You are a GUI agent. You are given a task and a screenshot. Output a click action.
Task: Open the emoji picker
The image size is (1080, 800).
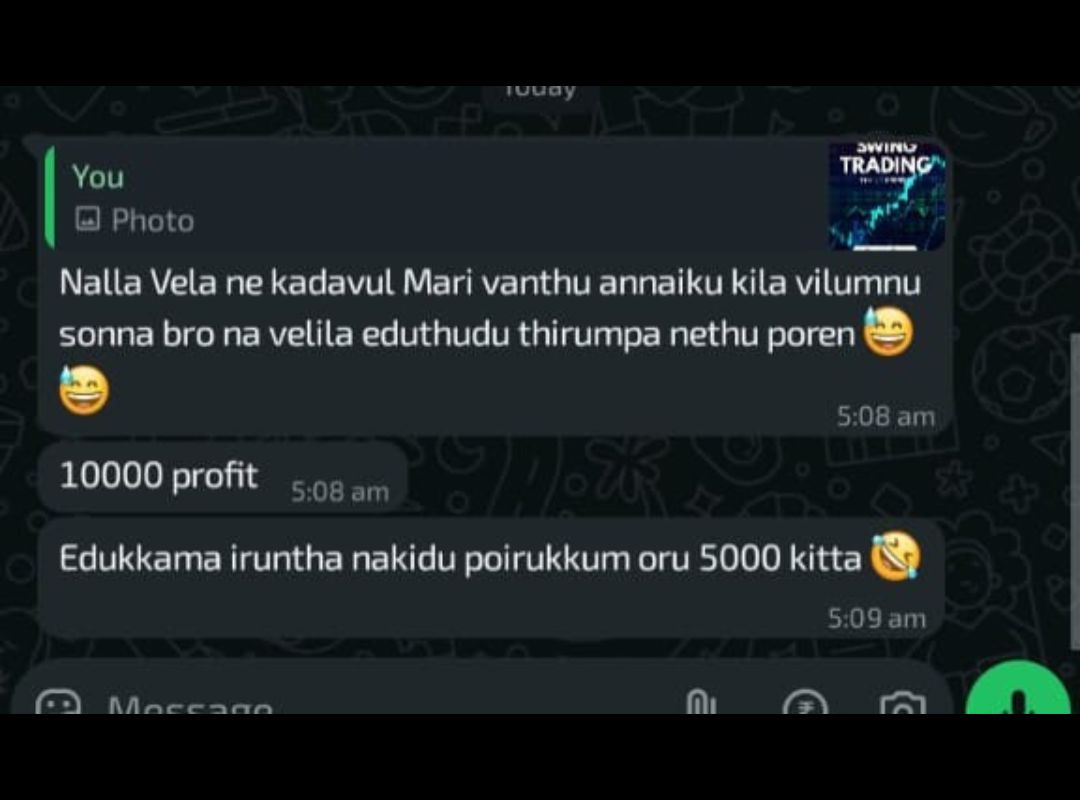point(58,703)
